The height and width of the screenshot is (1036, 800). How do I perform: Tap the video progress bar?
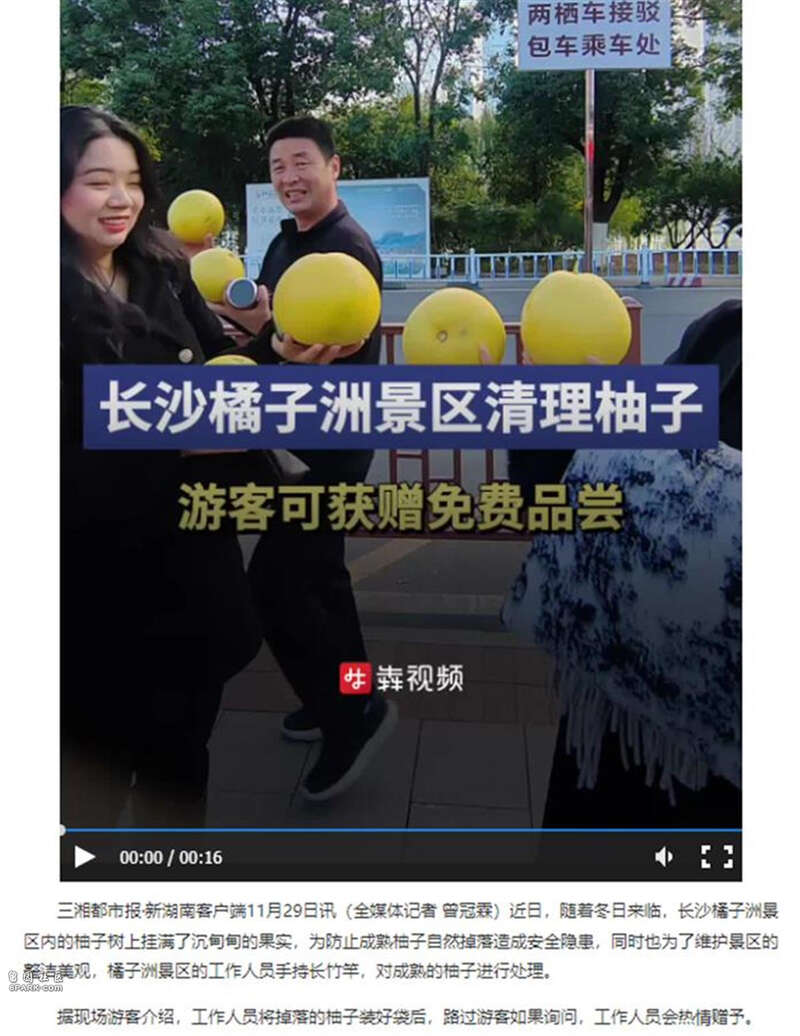[x=400, y=830]
